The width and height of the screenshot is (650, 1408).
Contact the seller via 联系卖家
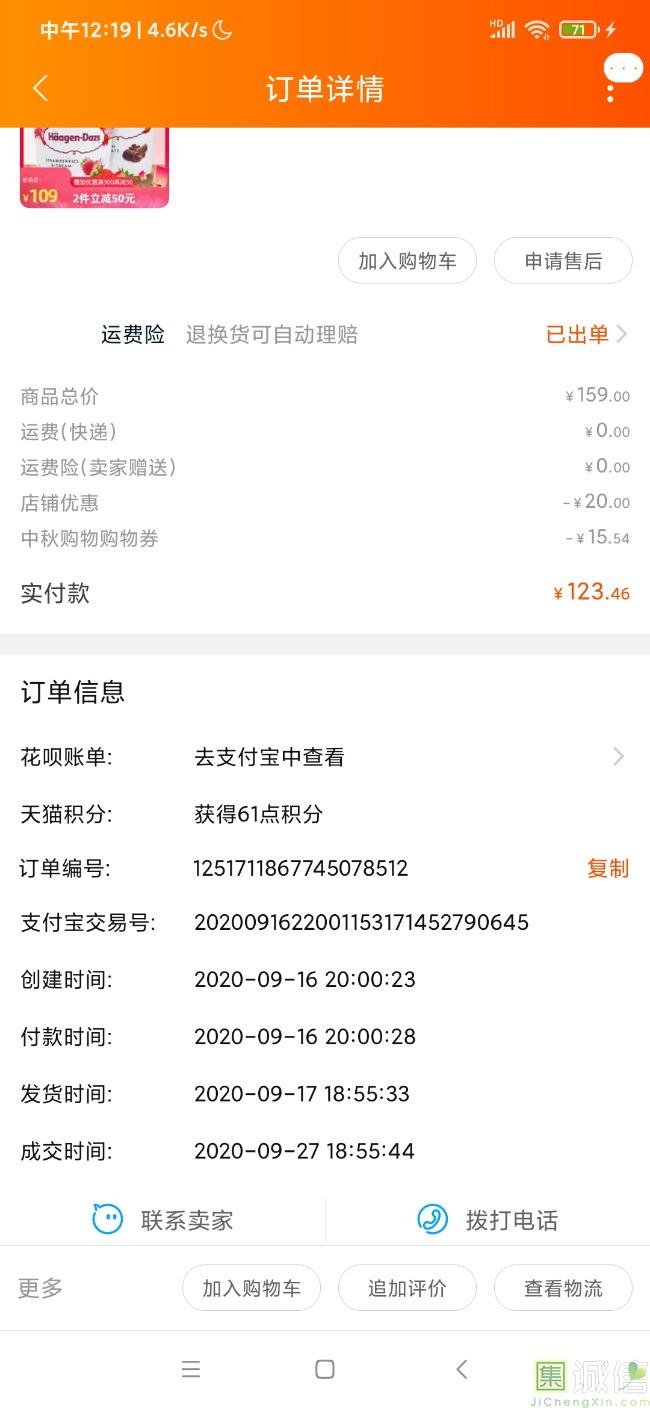[164, 1220]
